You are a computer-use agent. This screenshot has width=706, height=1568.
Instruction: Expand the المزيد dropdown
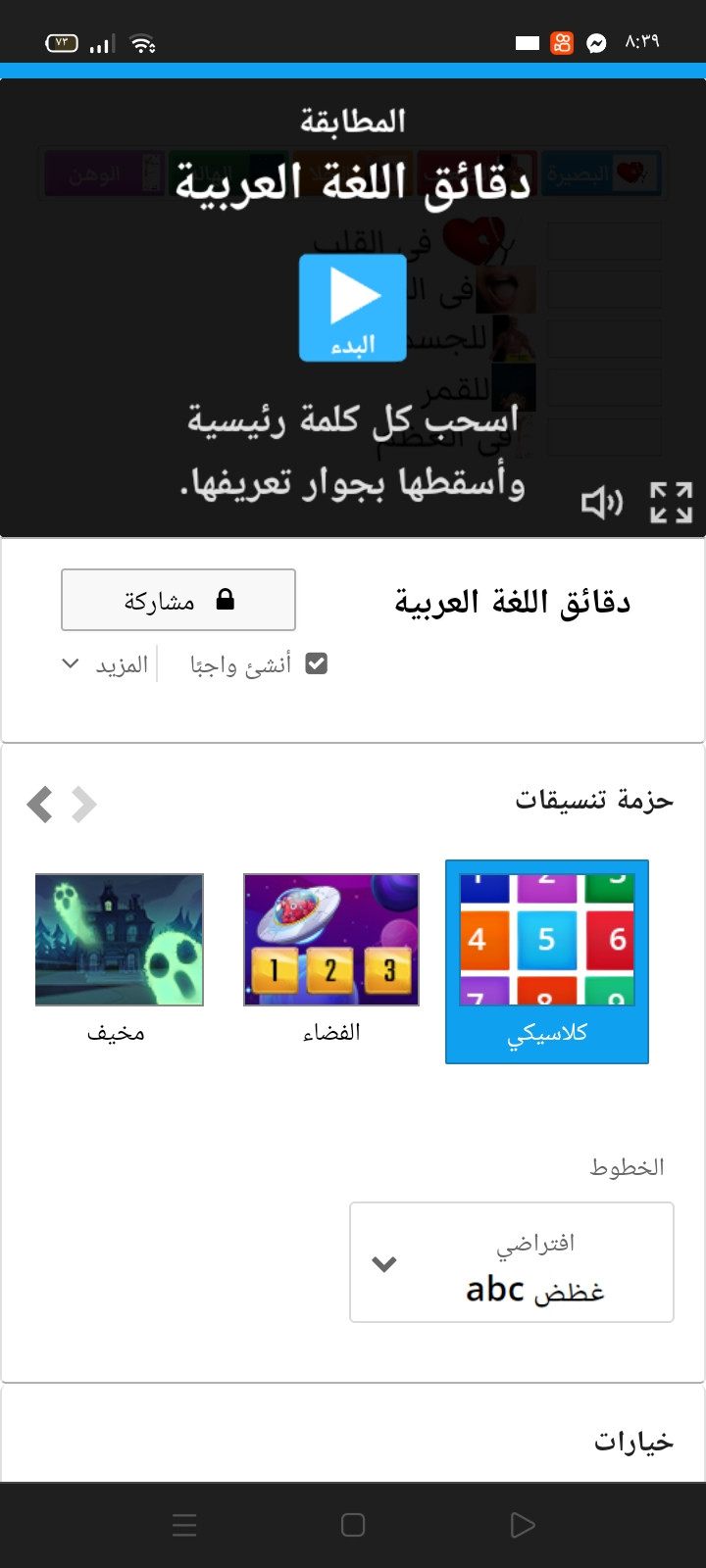(x=106, y=664)
